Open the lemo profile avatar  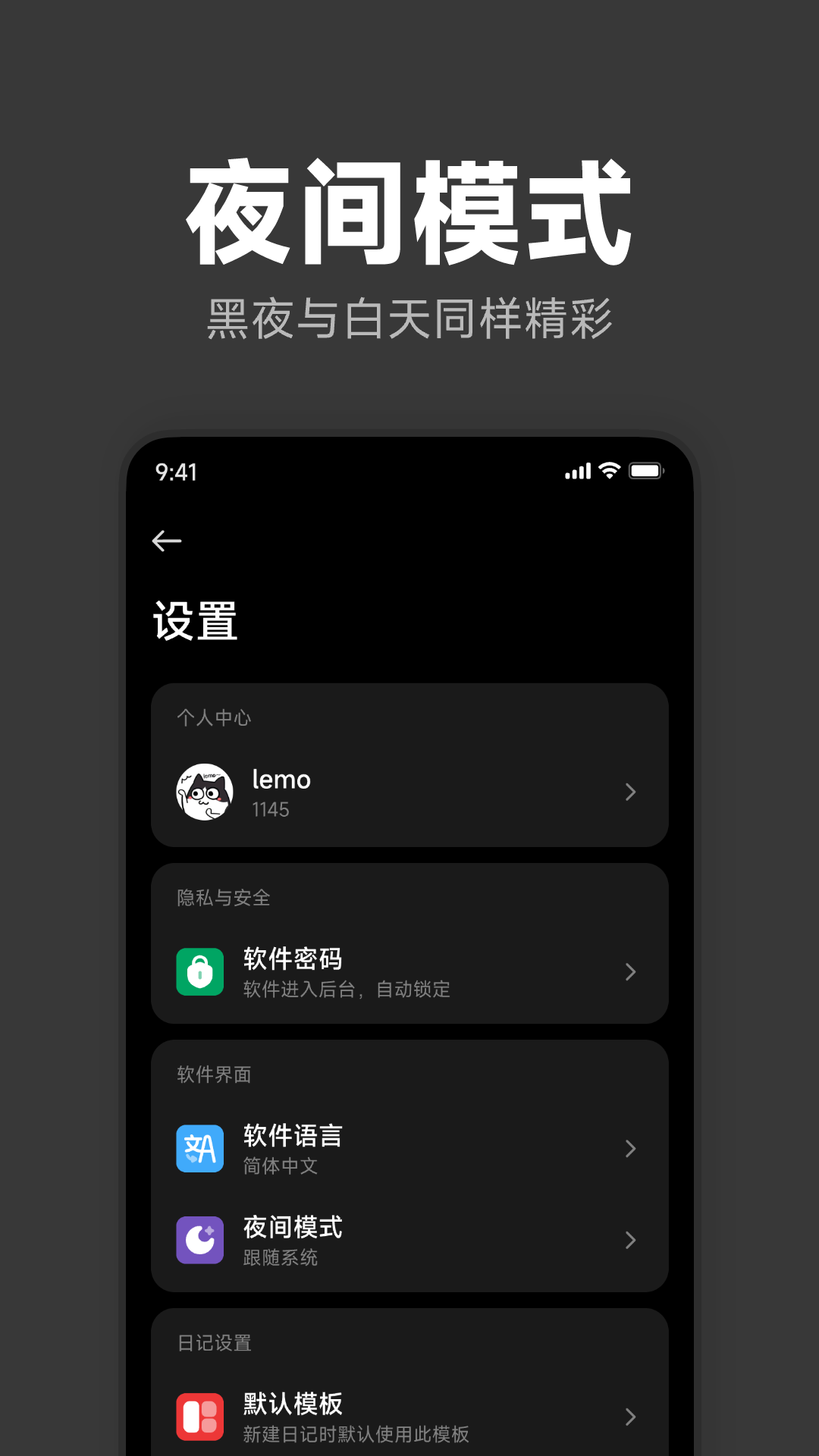(203, 792)
